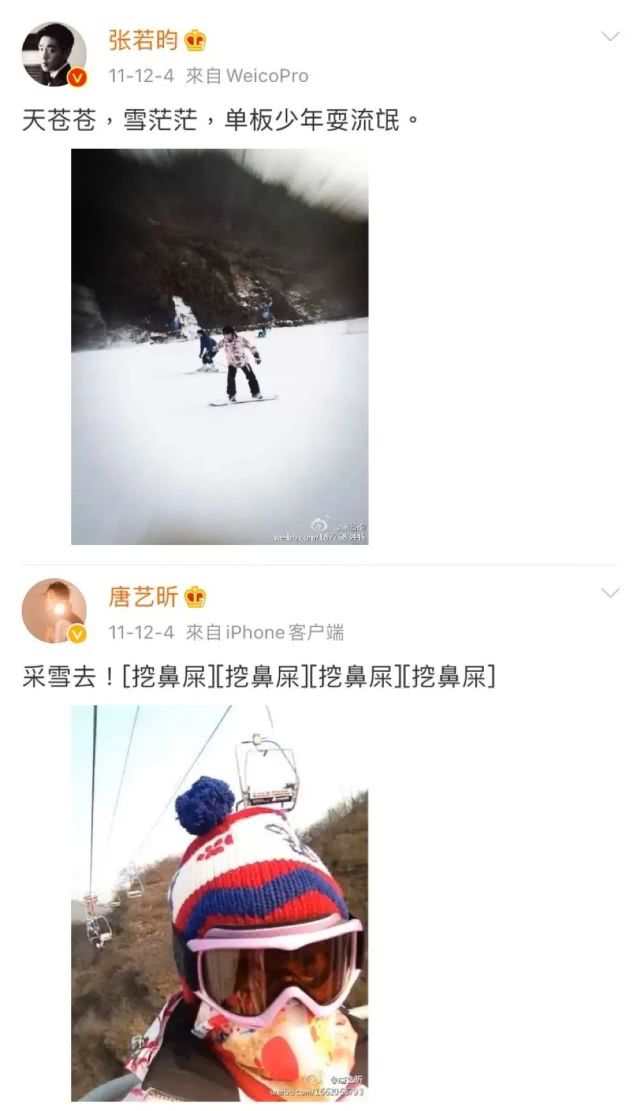Expand the options chevron on 唐艺昕's post

coord(610,594)
